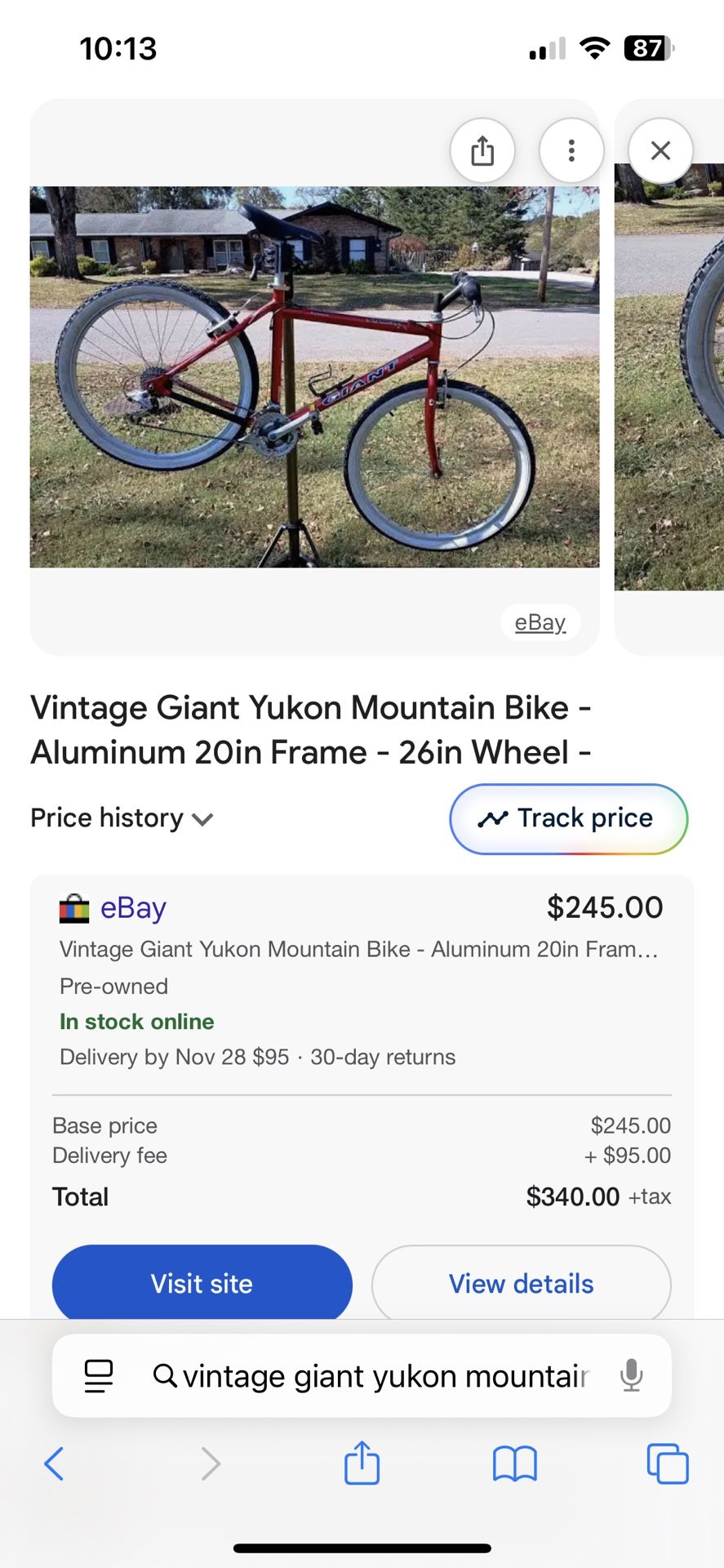This screenshot has width=724, height=1568.
Task: Tap the search magnifier icon in the address bar
Action: click(166, 1376)
